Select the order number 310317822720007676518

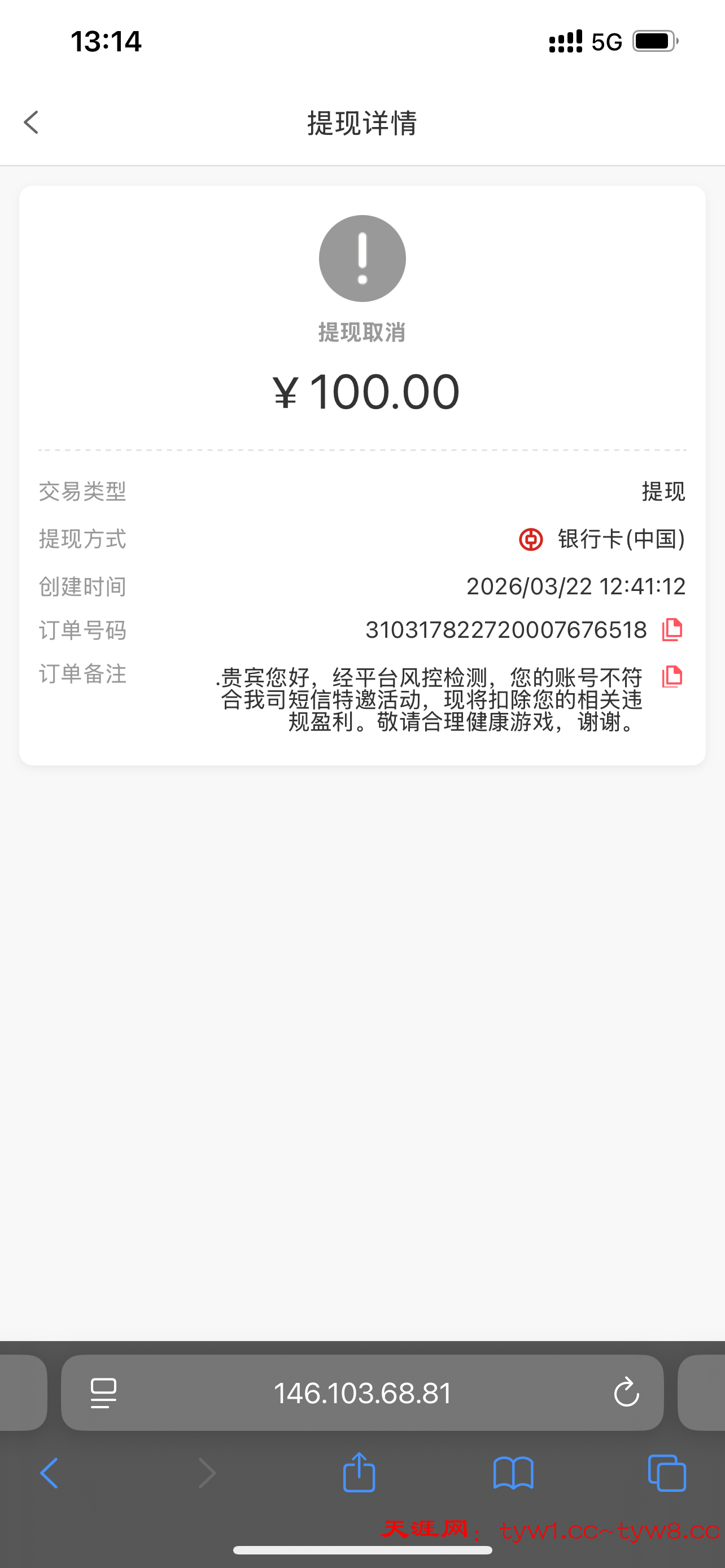click(506, 630)
